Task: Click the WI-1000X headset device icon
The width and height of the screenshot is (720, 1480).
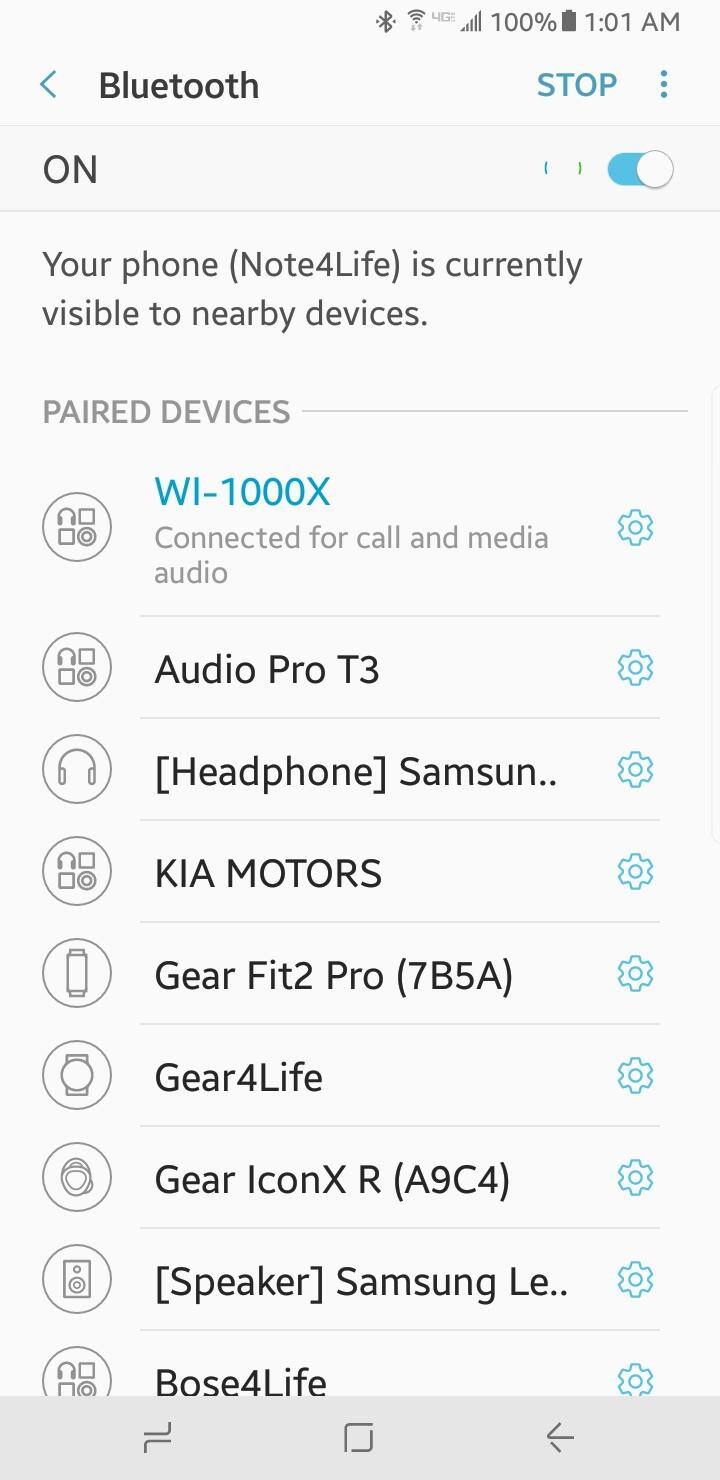Action: click(x=76, y=527)
